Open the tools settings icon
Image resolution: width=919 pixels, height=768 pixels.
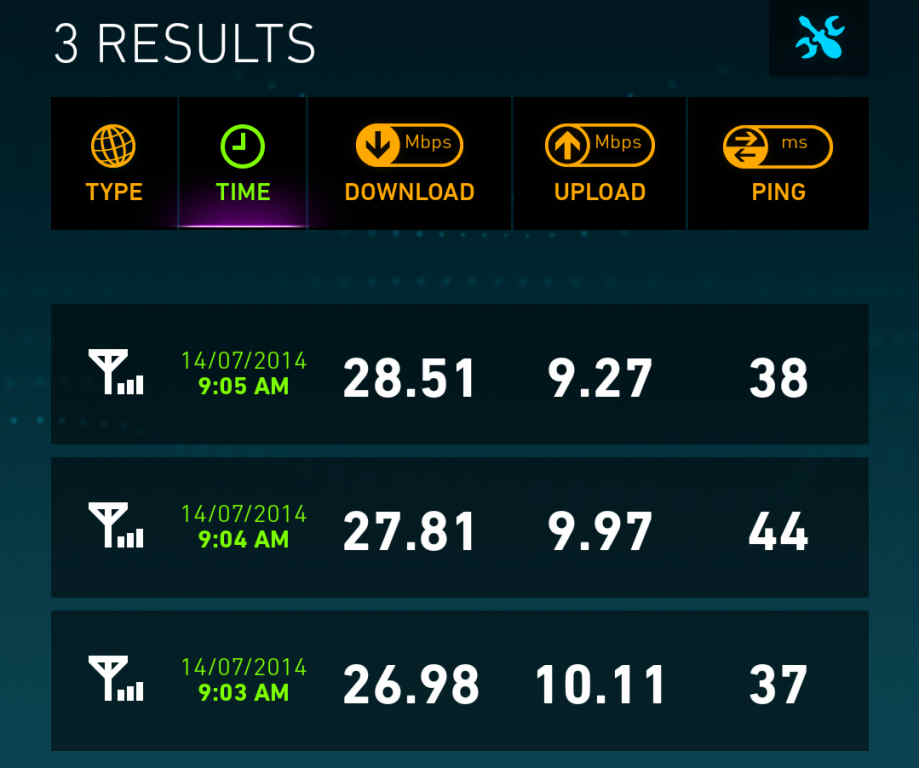tap(819, 38)
